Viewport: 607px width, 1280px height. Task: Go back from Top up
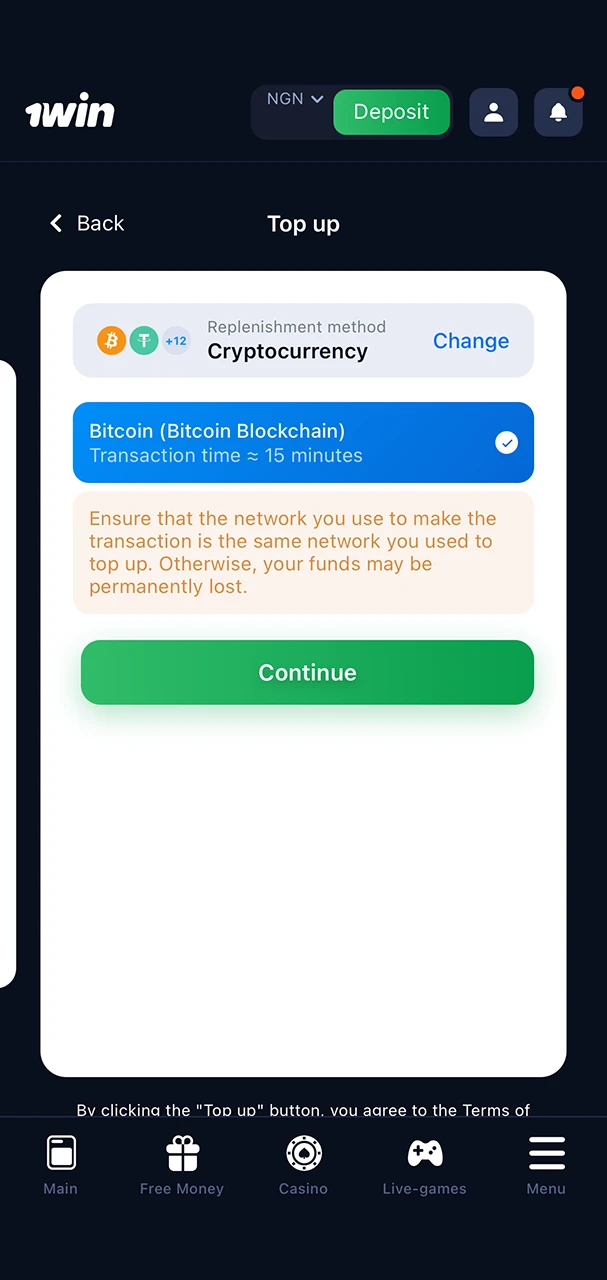(x=87, y=223)
